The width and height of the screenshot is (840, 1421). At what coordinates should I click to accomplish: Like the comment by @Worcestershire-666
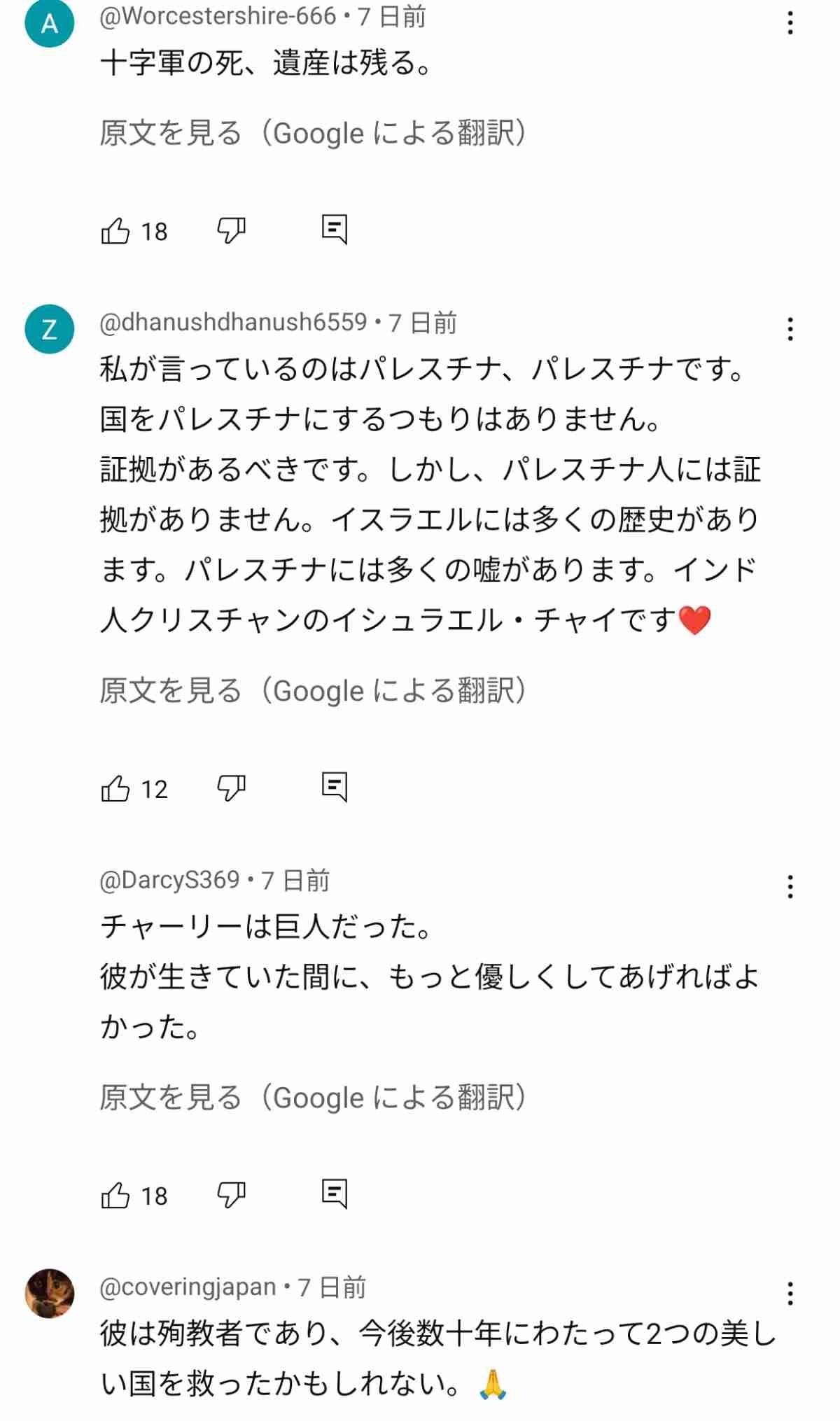pos(116,230)
